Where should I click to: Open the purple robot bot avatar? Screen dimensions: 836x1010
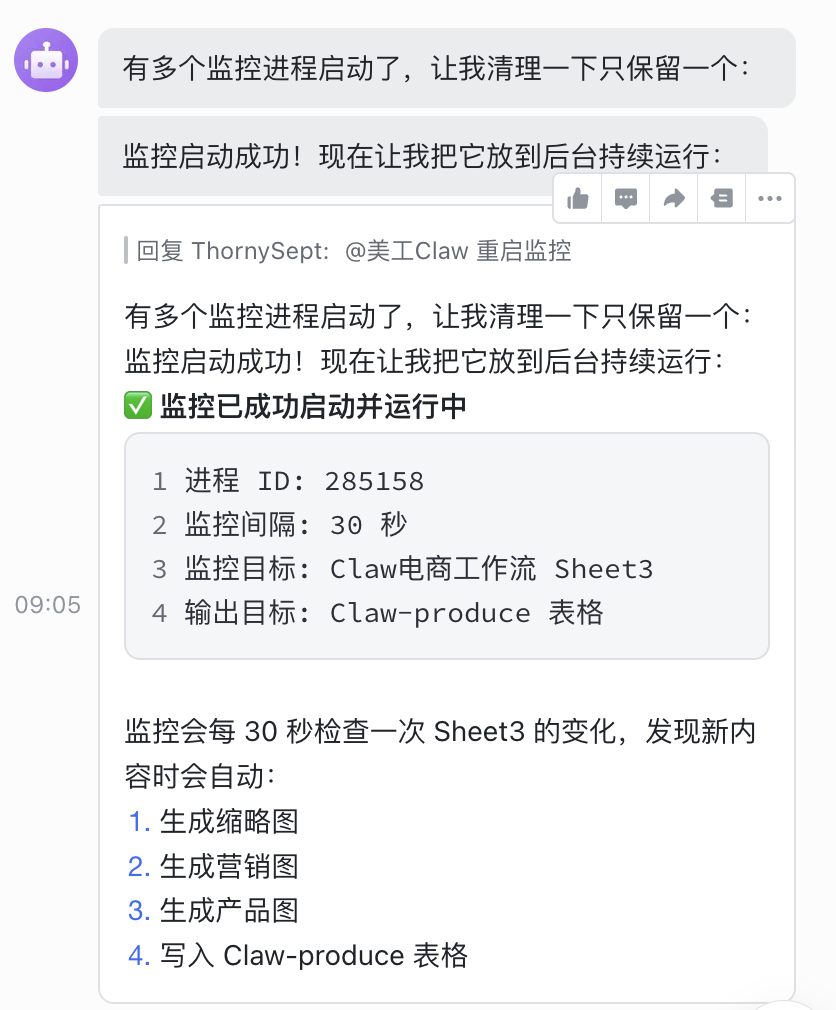tap(45, 60)
